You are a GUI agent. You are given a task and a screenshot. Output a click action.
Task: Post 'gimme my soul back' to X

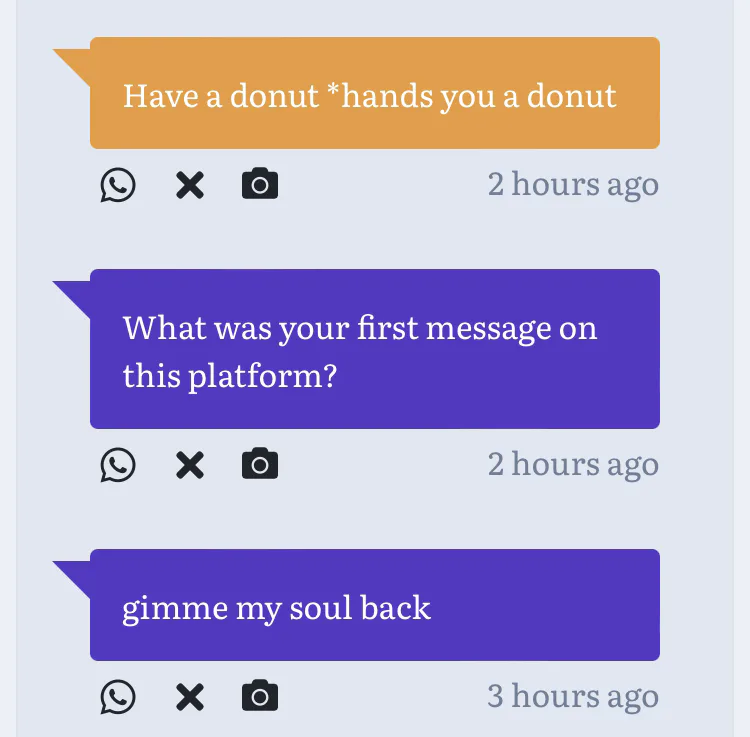tap(190, 697)
